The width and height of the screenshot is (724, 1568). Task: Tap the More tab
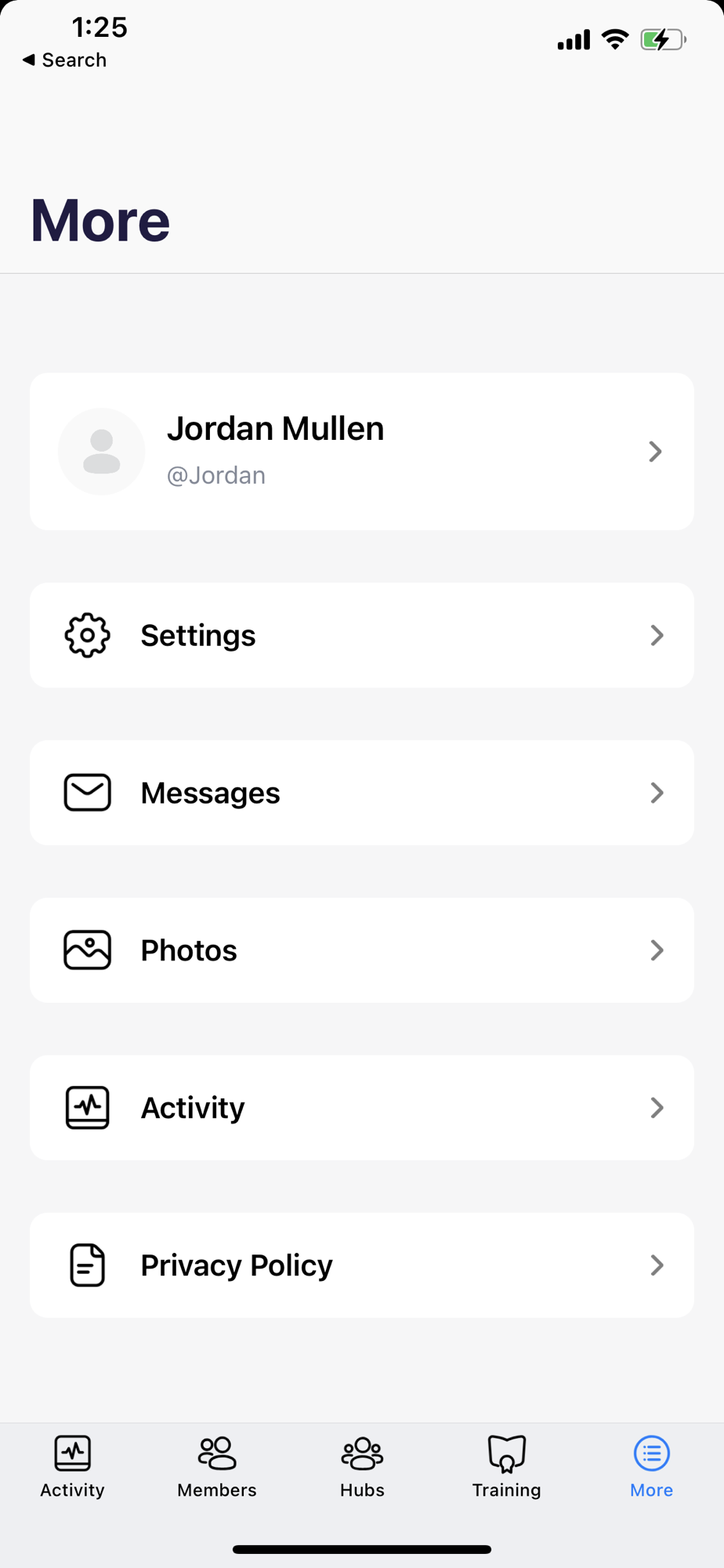point(651,1467)
